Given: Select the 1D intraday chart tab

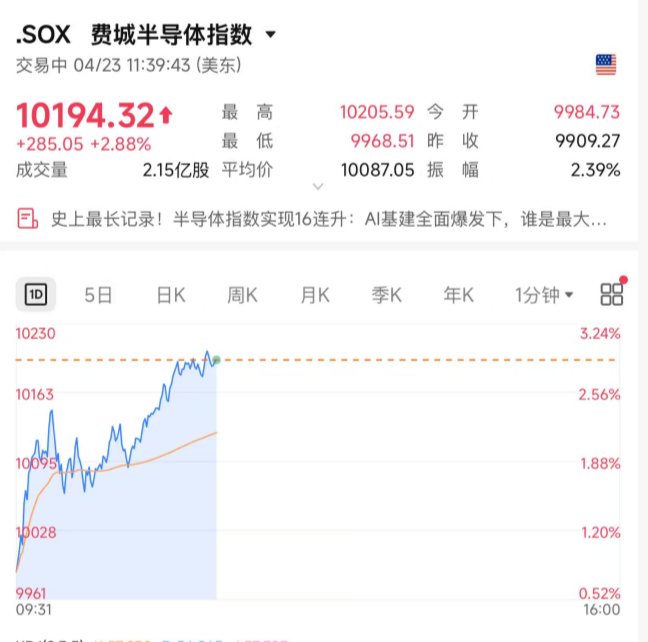Looking at the screenshot, I should click(37, 294).
